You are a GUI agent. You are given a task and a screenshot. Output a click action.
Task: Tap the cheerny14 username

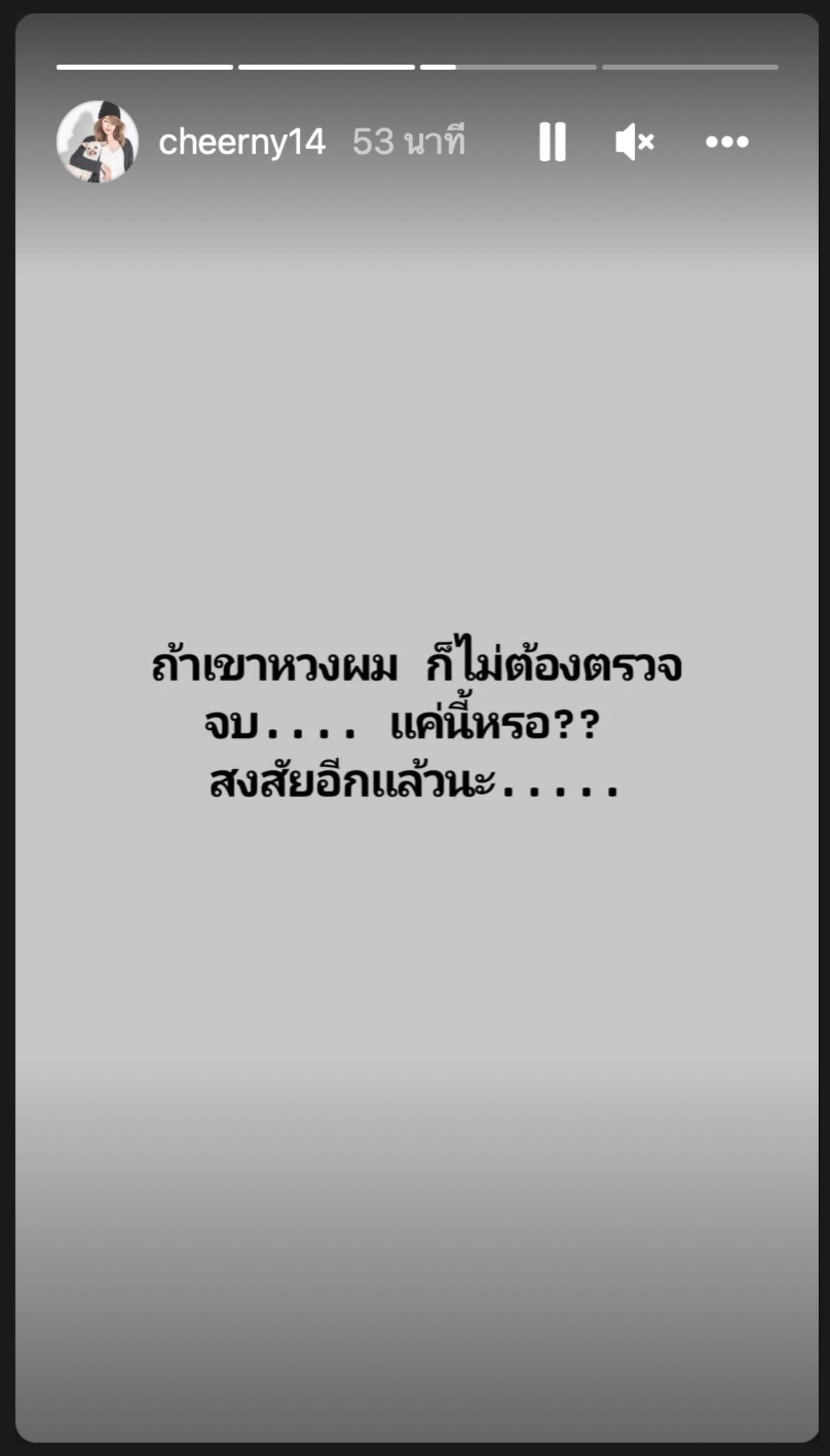[x=242, y=142]
